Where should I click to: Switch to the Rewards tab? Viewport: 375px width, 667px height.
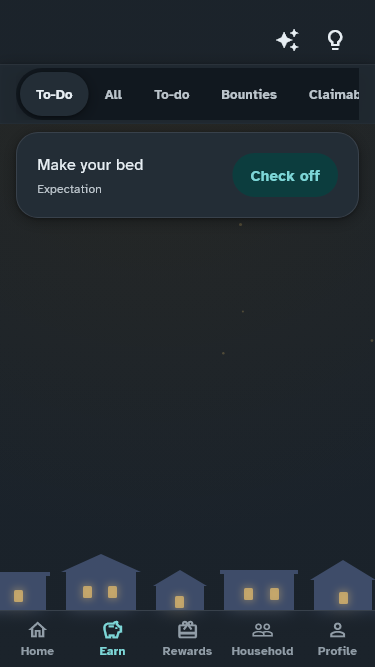pyautogui.click(x=188, y=638)
